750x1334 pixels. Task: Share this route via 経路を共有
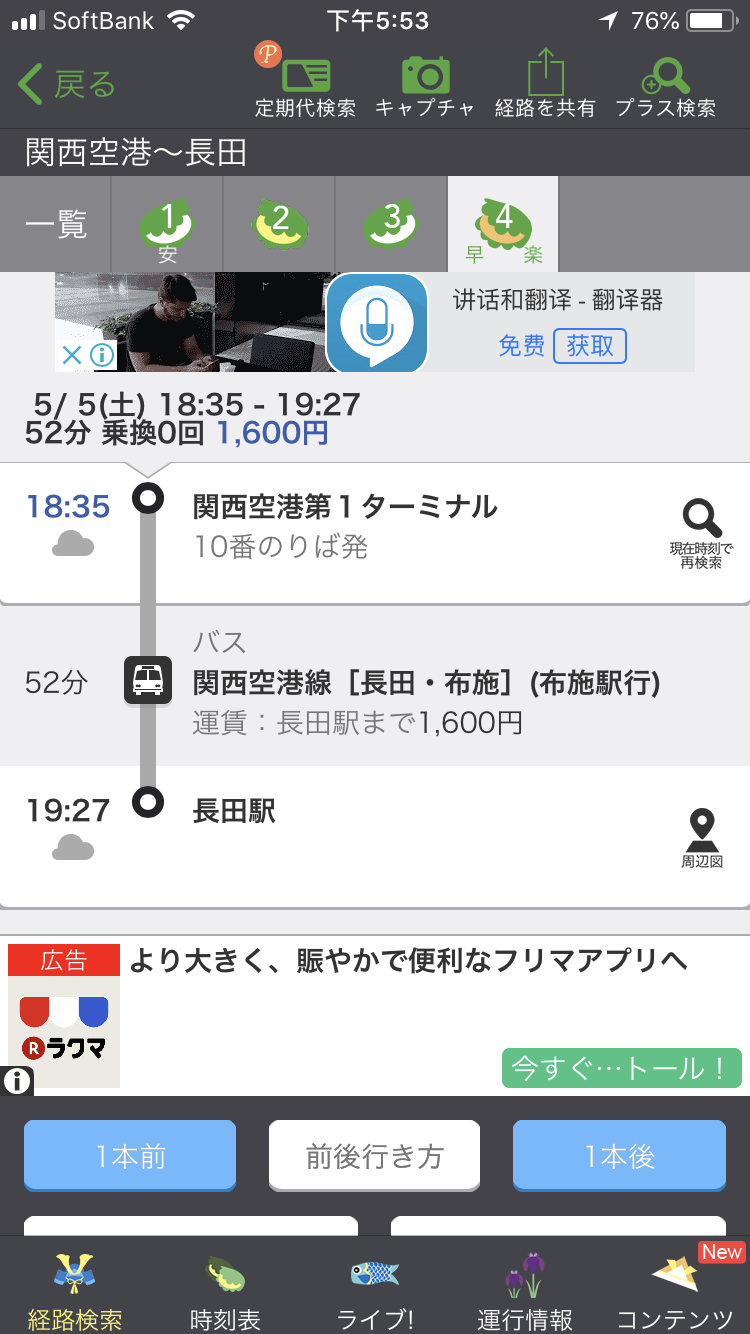coord(545,85)
